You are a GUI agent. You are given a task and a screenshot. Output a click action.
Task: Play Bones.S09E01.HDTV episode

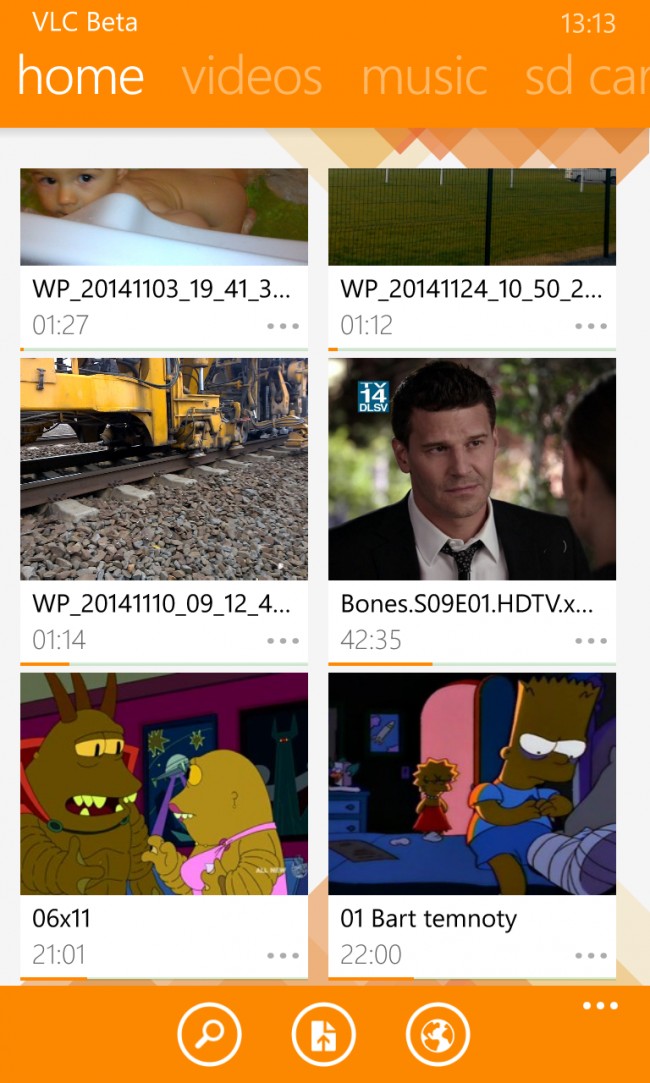pyautogui.click(x=472, y=470)
